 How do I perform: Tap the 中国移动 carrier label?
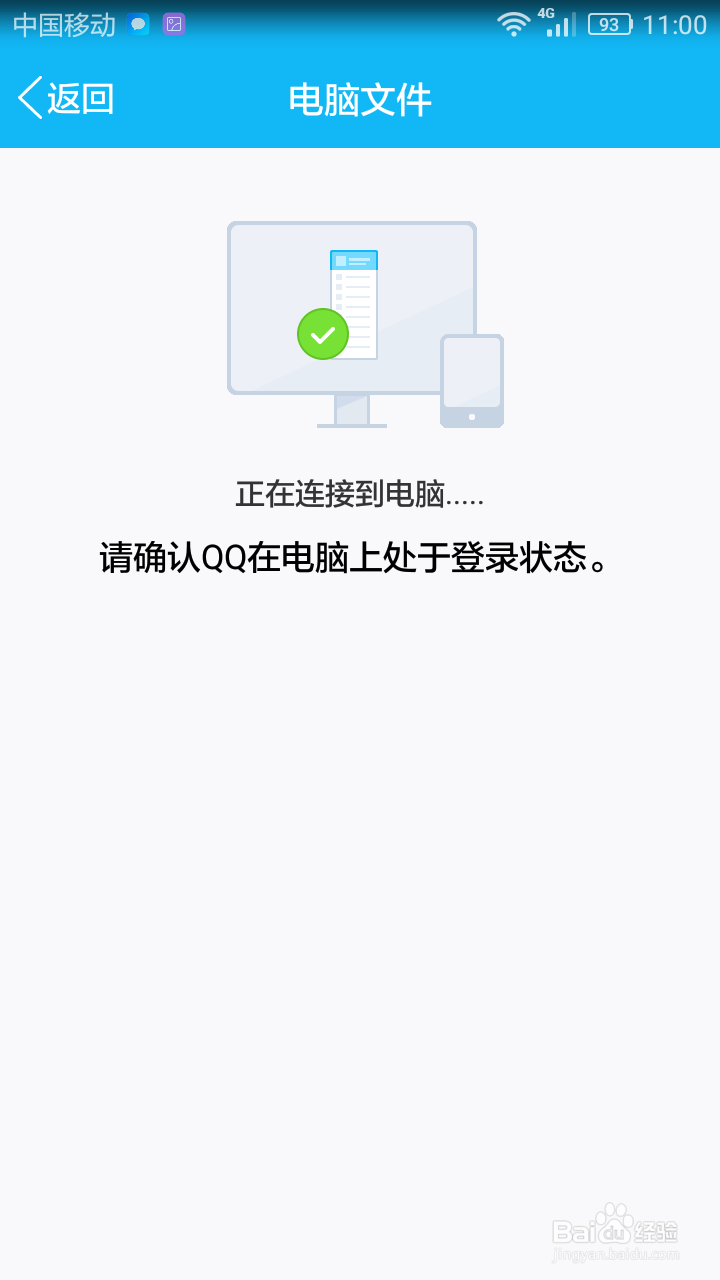point(62,23)
